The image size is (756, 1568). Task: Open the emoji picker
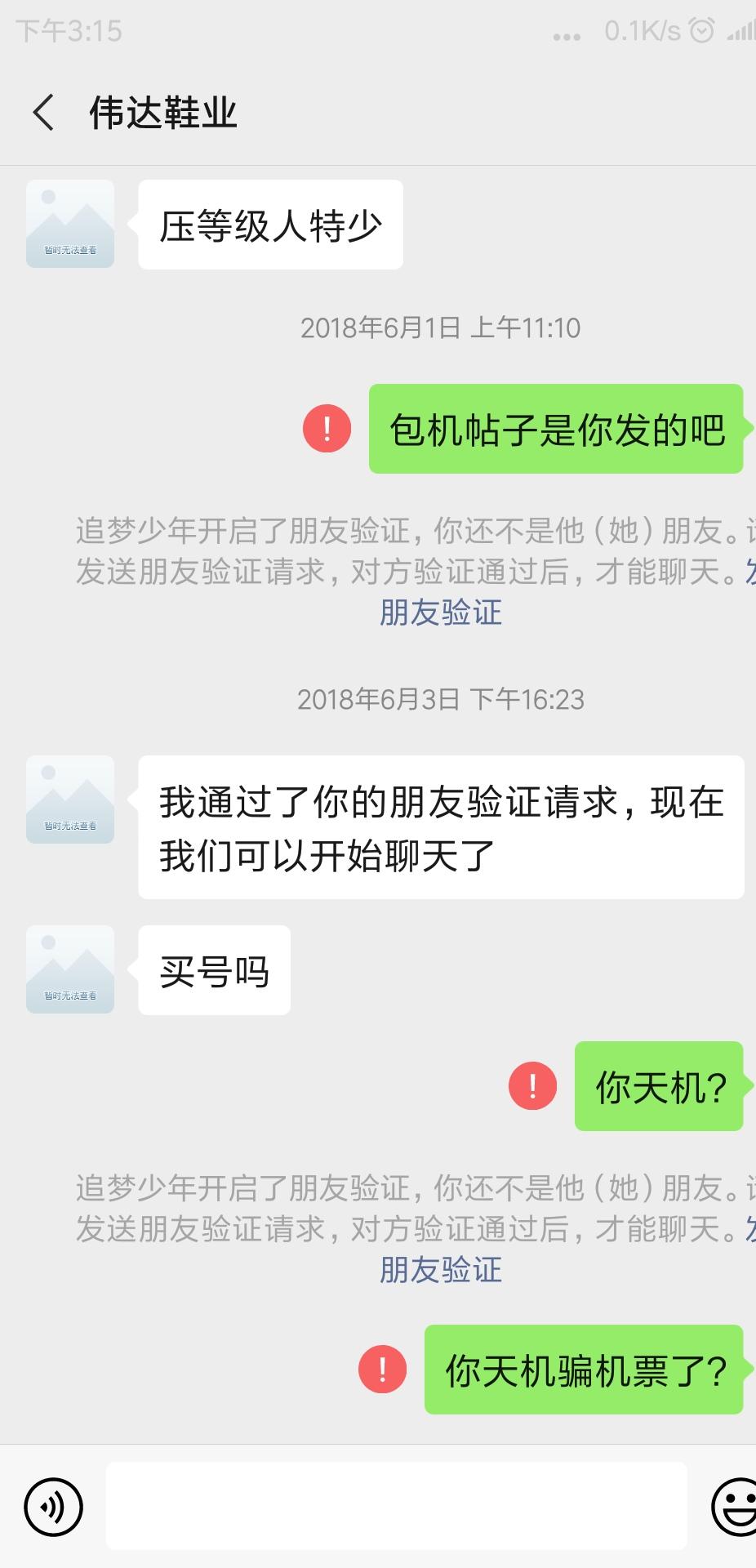point(735,1507)
